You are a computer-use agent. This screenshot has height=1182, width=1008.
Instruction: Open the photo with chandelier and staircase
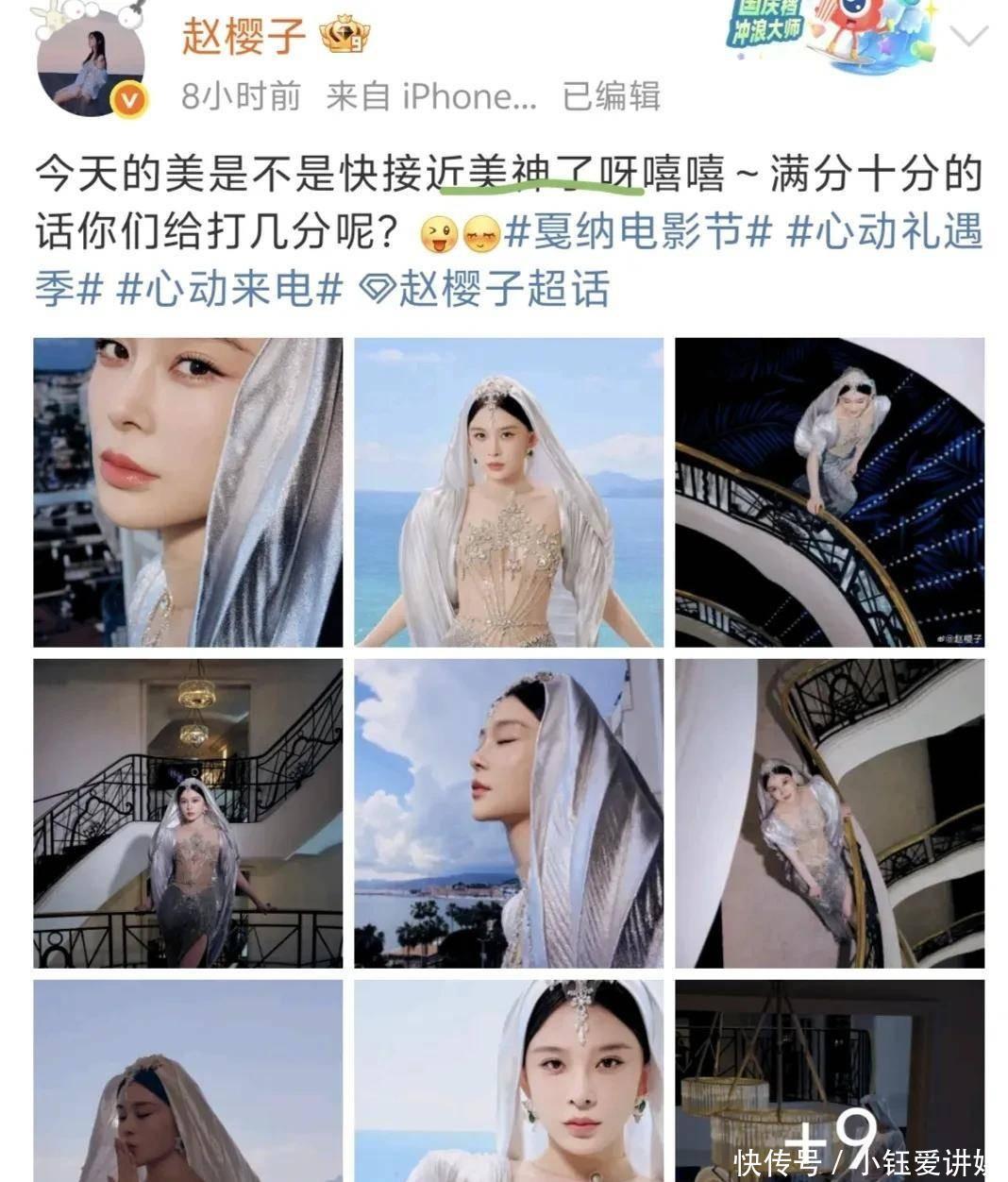[x=188, y=813]
